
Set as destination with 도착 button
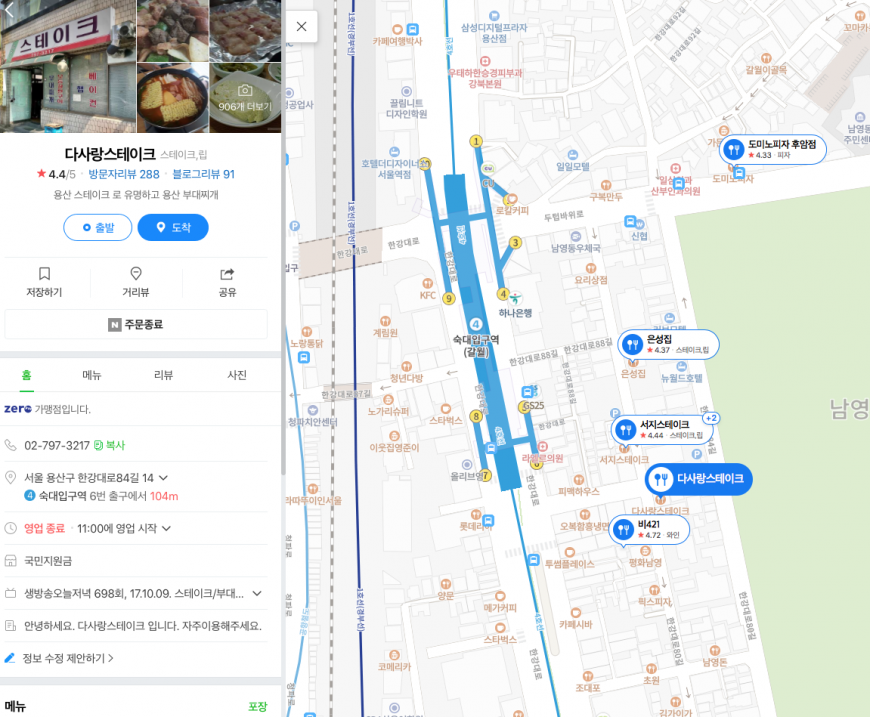(x=173, y=228)
